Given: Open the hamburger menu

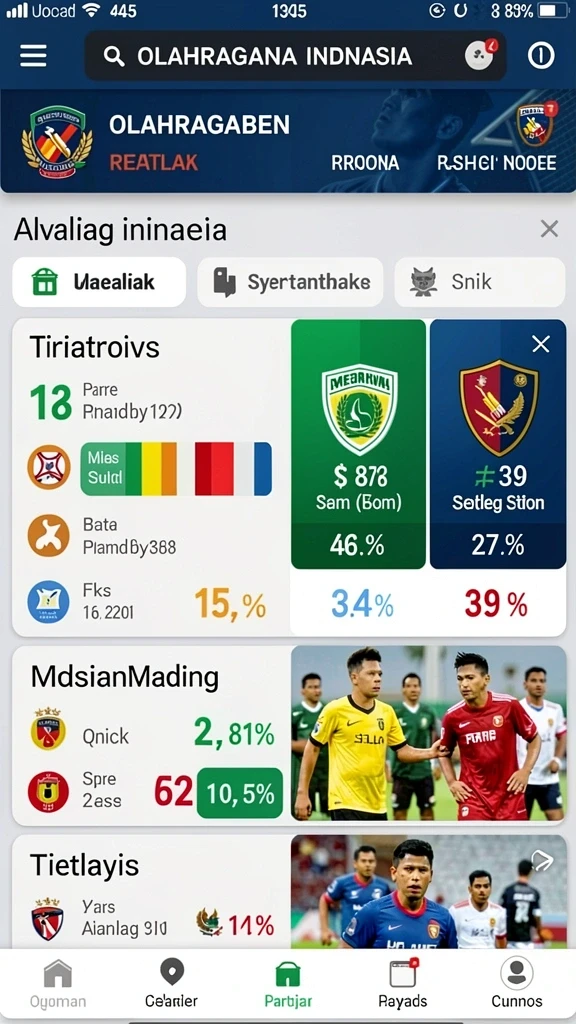Looking at the screenshot, I should 33,56.
